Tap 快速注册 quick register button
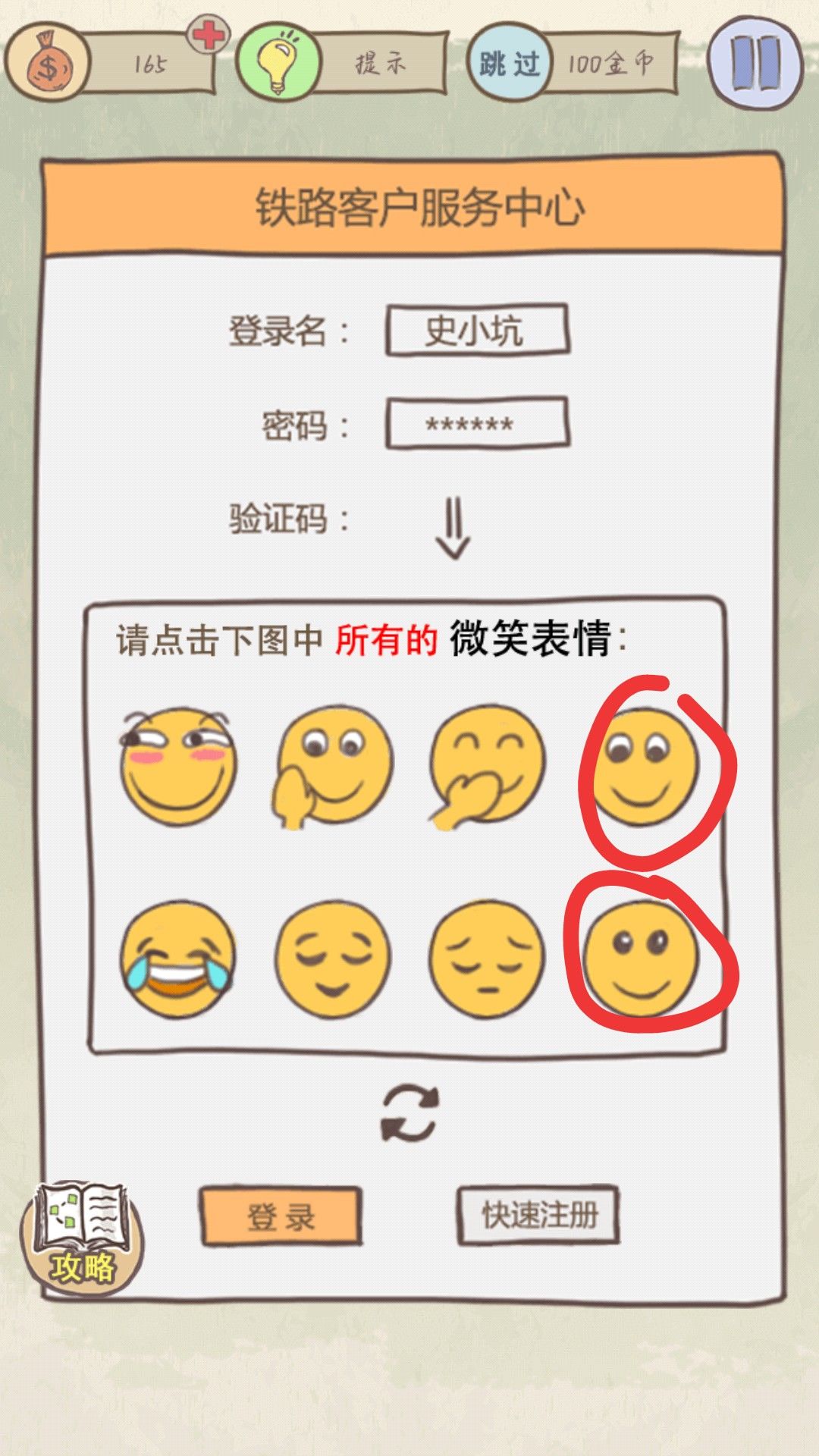Screen dimensions: 819x1456 (538, 1215)
